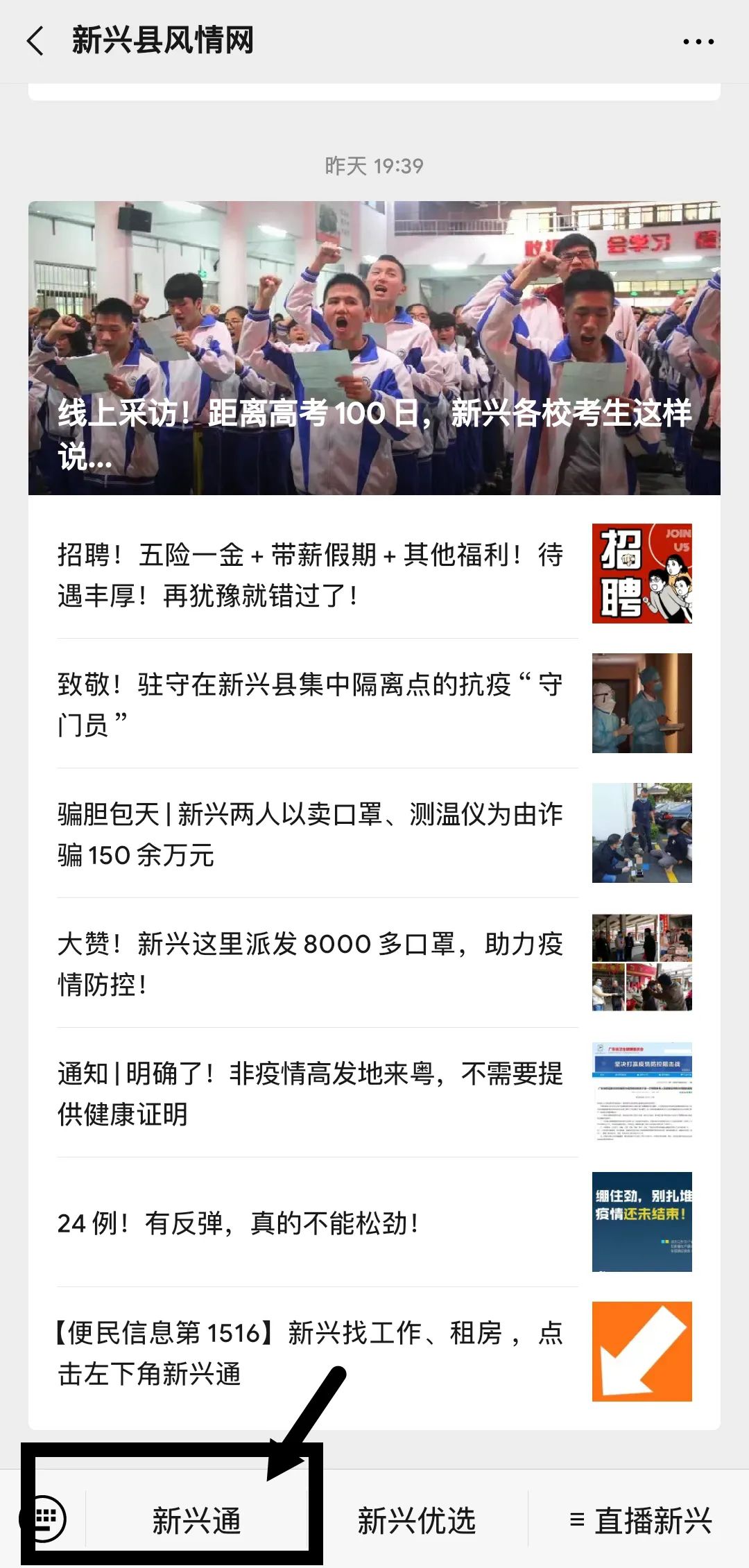Go back using the top-left arrow
This screenshot has height=1568, width=749.
coord(35,41)
